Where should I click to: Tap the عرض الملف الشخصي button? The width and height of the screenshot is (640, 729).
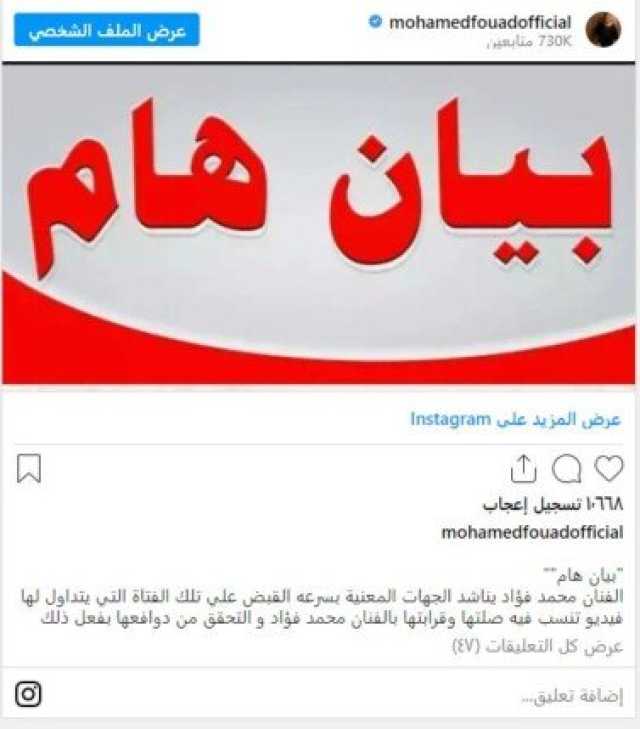pyautogui.click(x=107, y=30)
